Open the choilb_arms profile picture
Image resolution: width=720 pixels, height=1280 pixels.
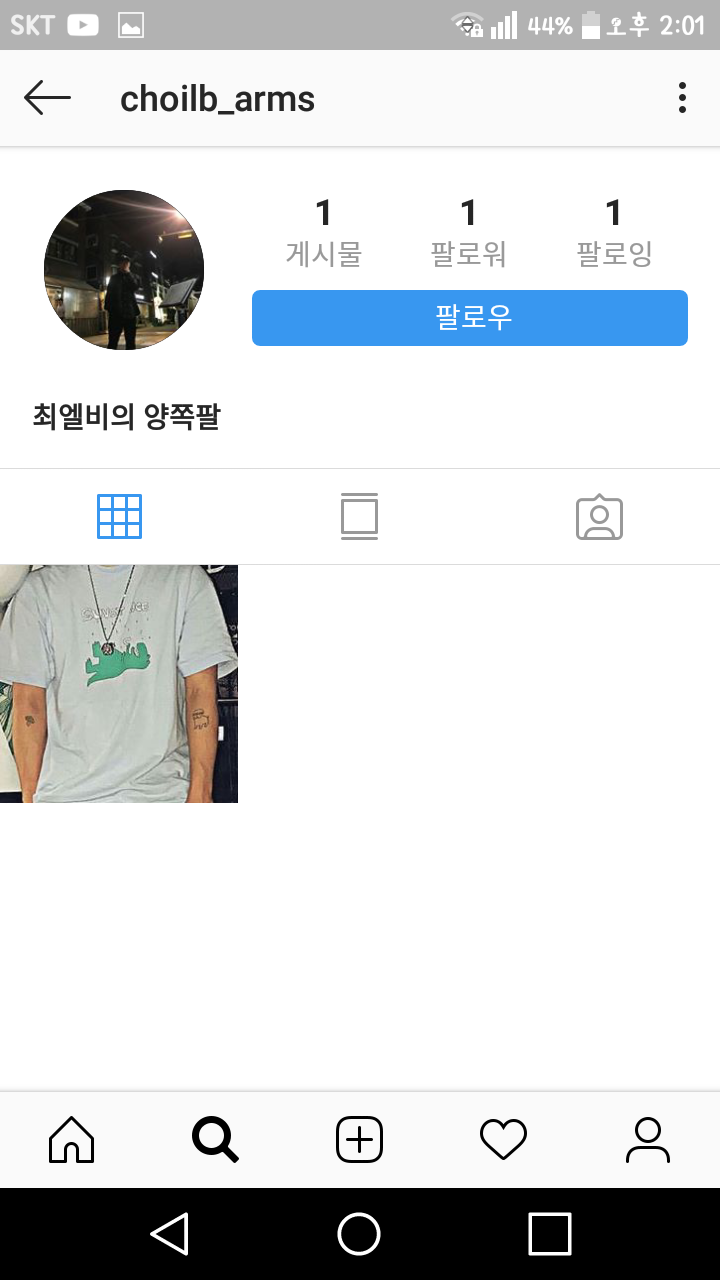pyautogui.click(x=124, y=270)
